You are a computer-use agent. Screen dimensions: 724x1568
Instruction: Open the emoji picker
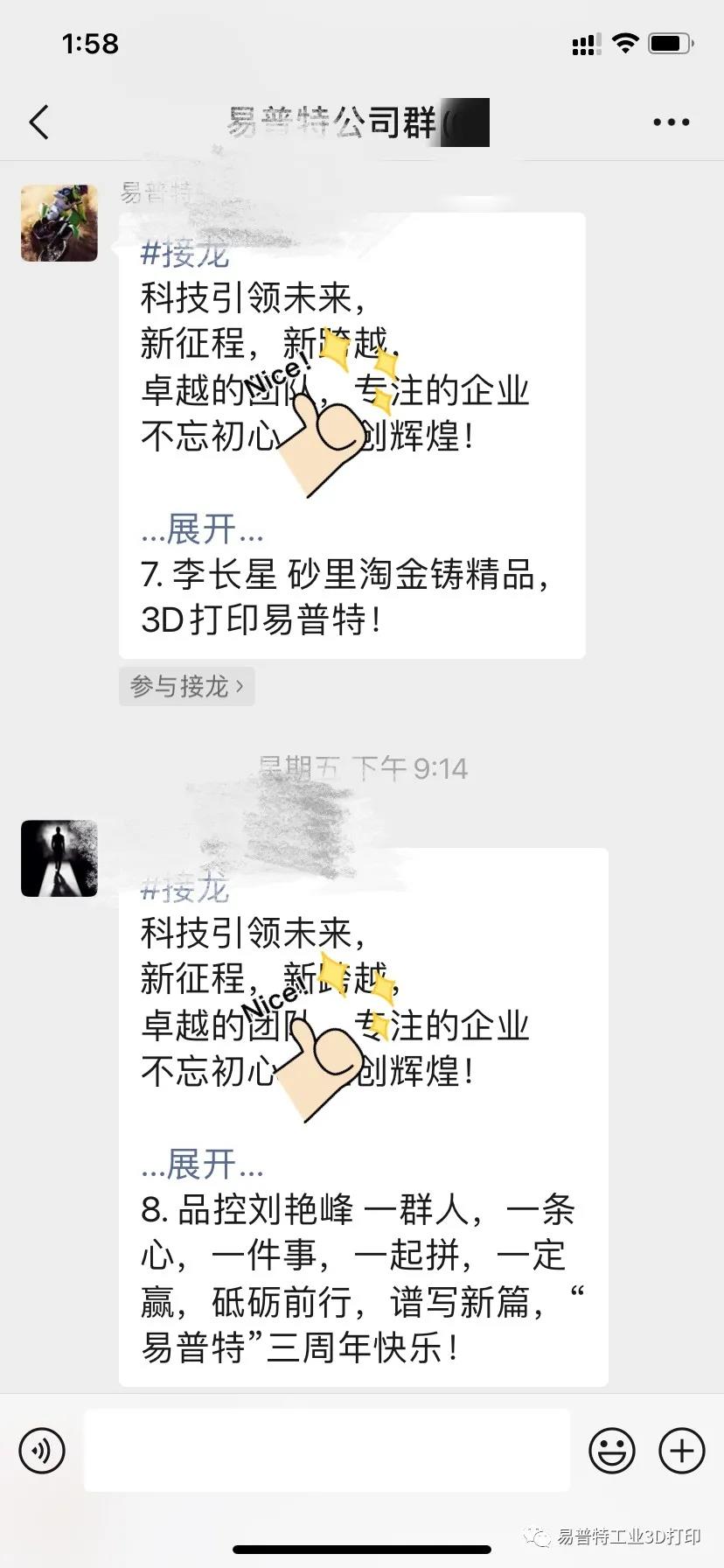pyautogui.click(x=612, y=1451)
